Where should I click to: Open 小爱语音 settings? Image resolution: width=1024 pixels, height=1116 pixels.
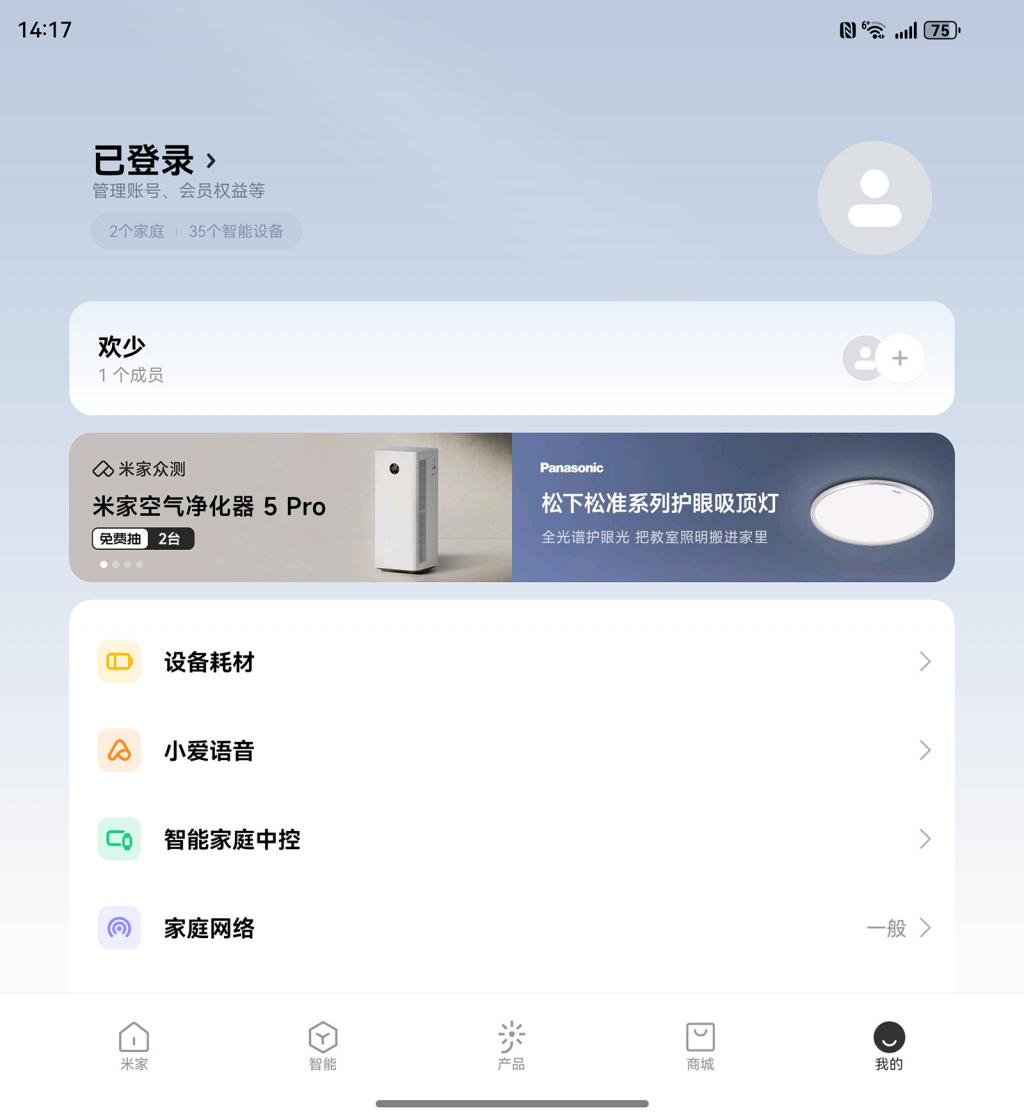coord(512,750)
